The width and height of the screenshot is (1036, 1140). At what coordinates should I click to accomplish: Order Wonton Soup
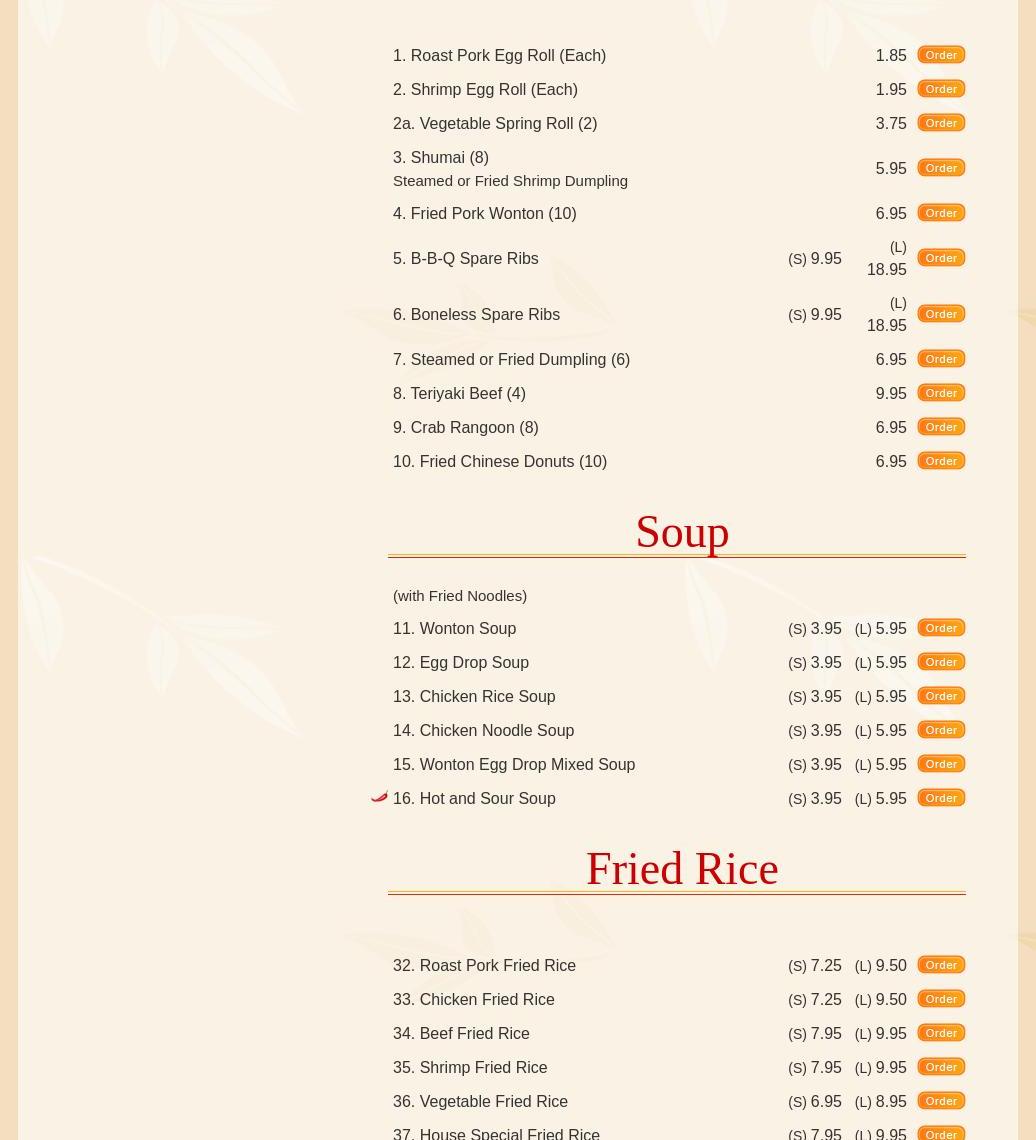[941, 628]
